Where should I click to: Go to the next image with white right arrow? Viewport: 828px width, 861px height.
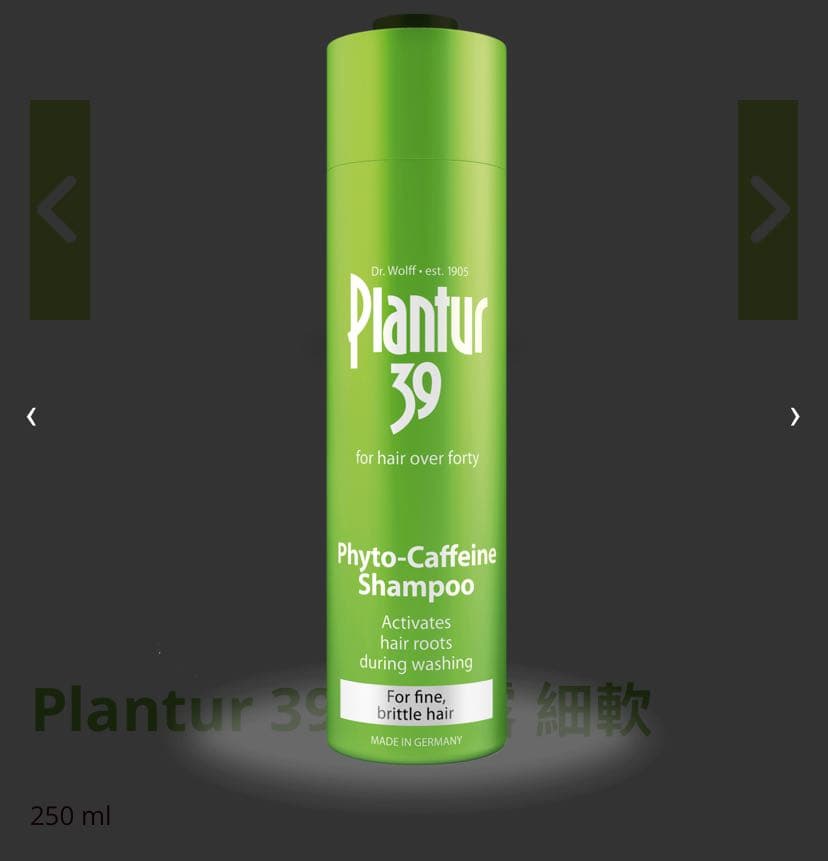click(795, 416)
